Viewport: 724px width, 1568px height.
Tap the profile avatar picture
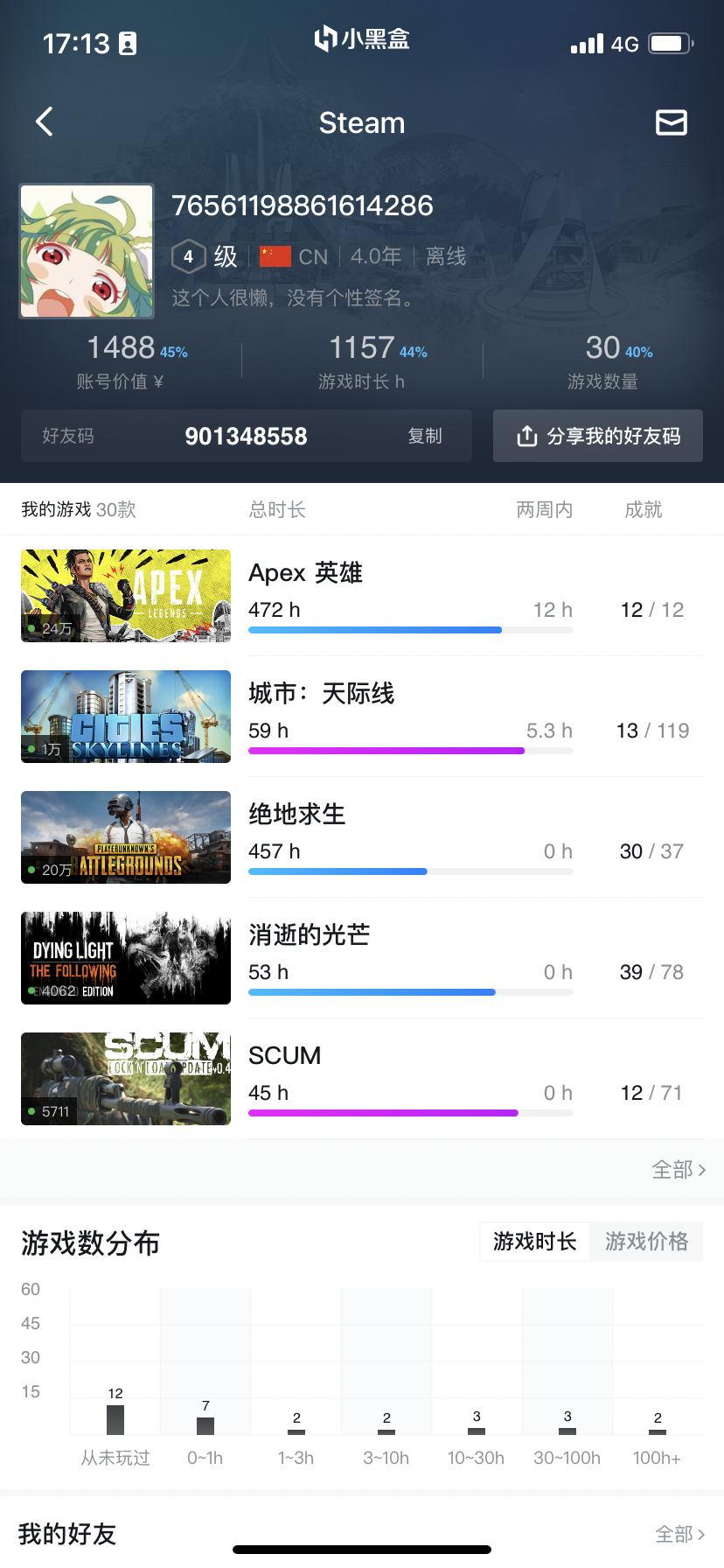tap(87, 251)
